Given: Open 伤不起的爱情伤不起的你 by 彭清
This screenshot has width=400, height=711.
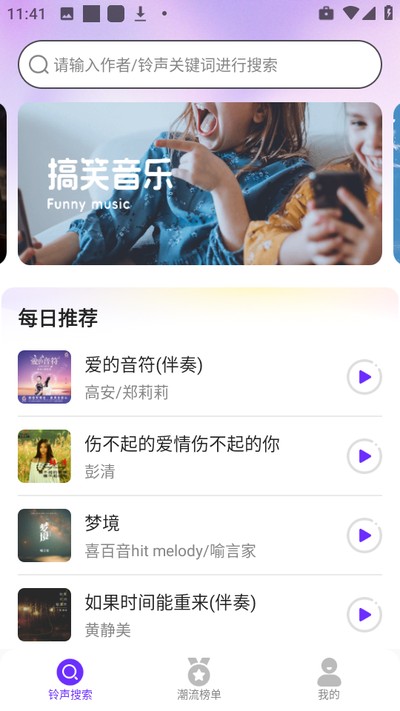Looking at the screenshot, I should point(200,456).
